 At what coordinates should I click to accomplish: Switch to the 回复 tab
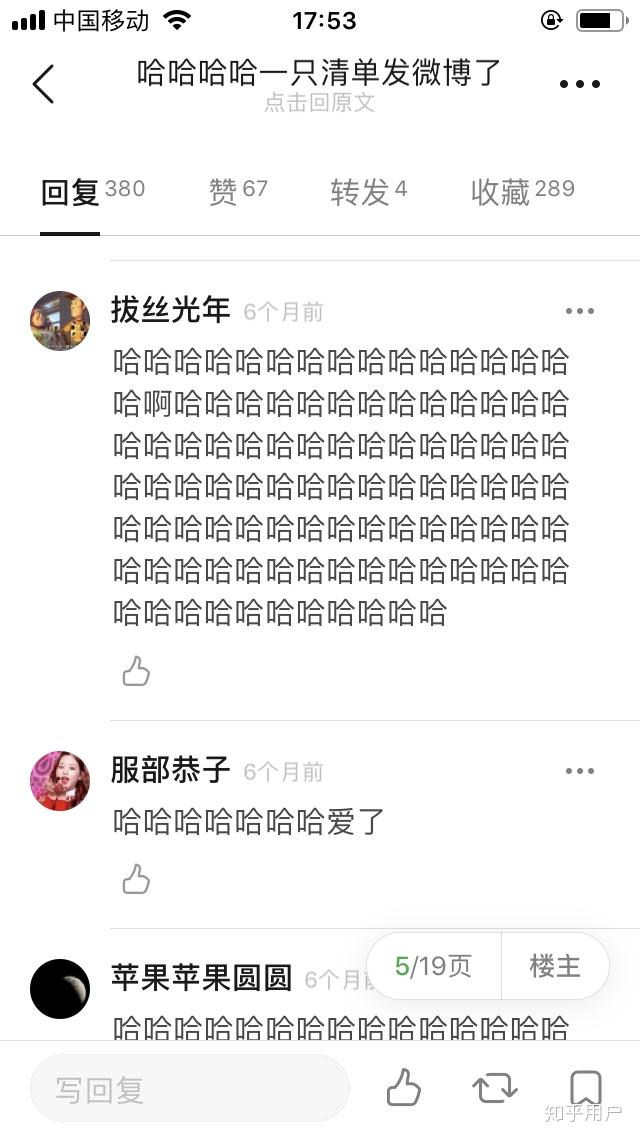92,191
